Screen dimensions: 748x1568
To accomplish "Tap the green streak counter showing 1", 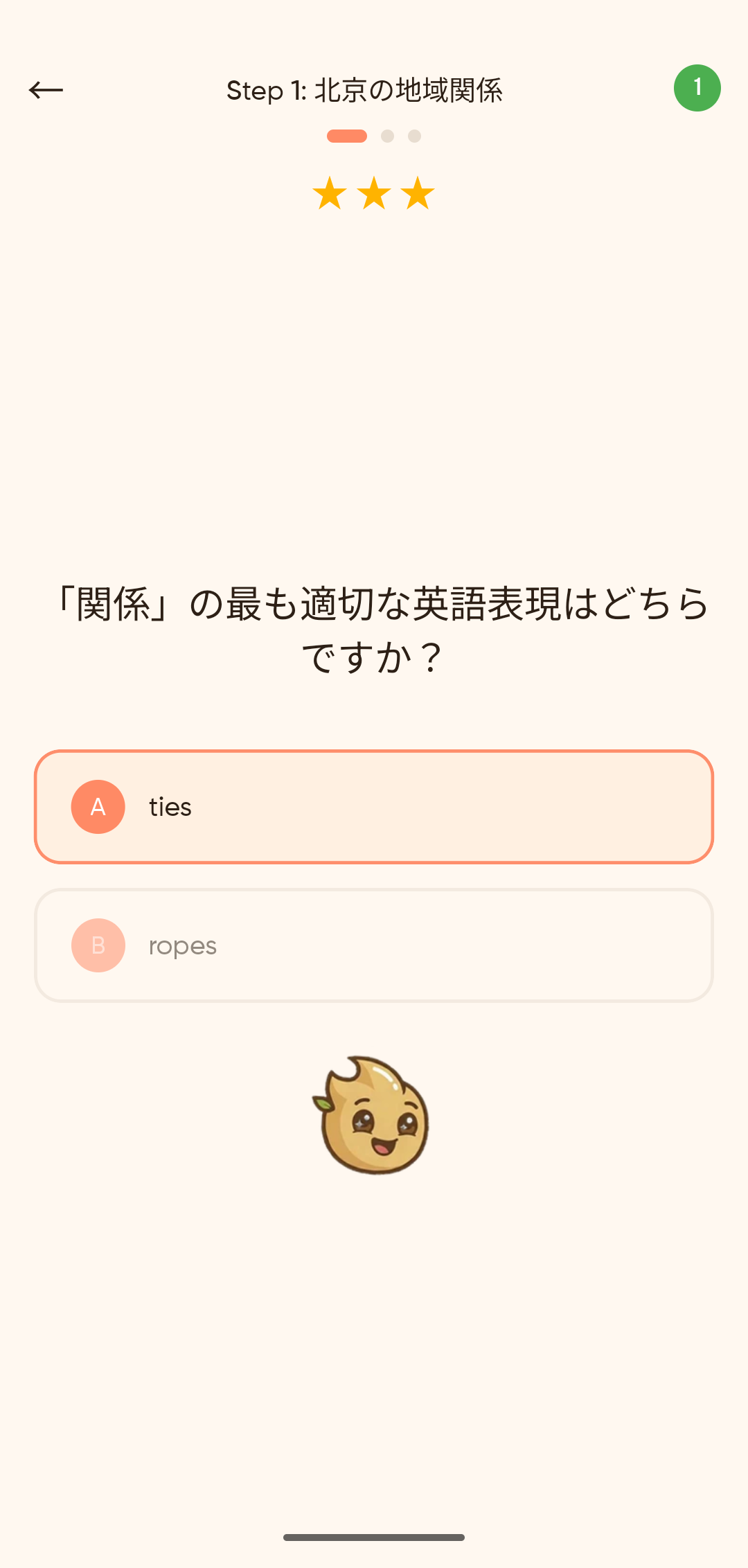I will coord(698,87).
